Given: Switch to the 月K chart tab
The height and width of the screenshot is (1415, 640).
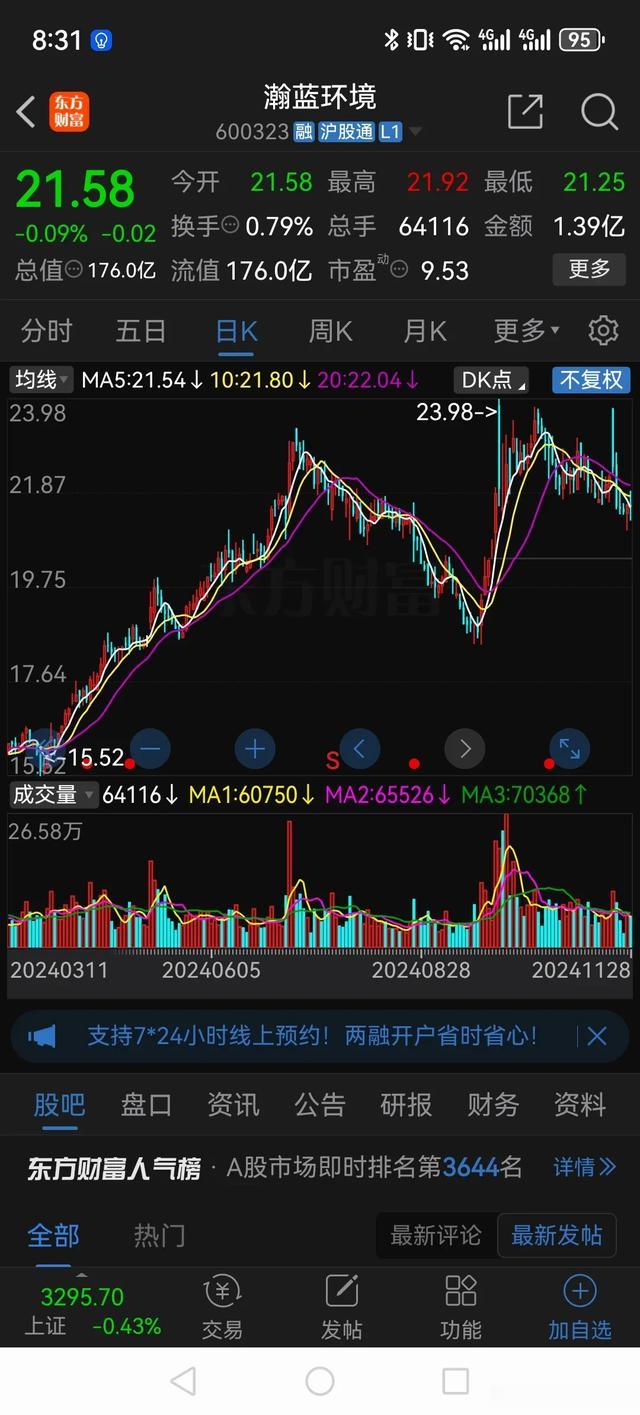Looking at the screenshot, I should [424, 330].
